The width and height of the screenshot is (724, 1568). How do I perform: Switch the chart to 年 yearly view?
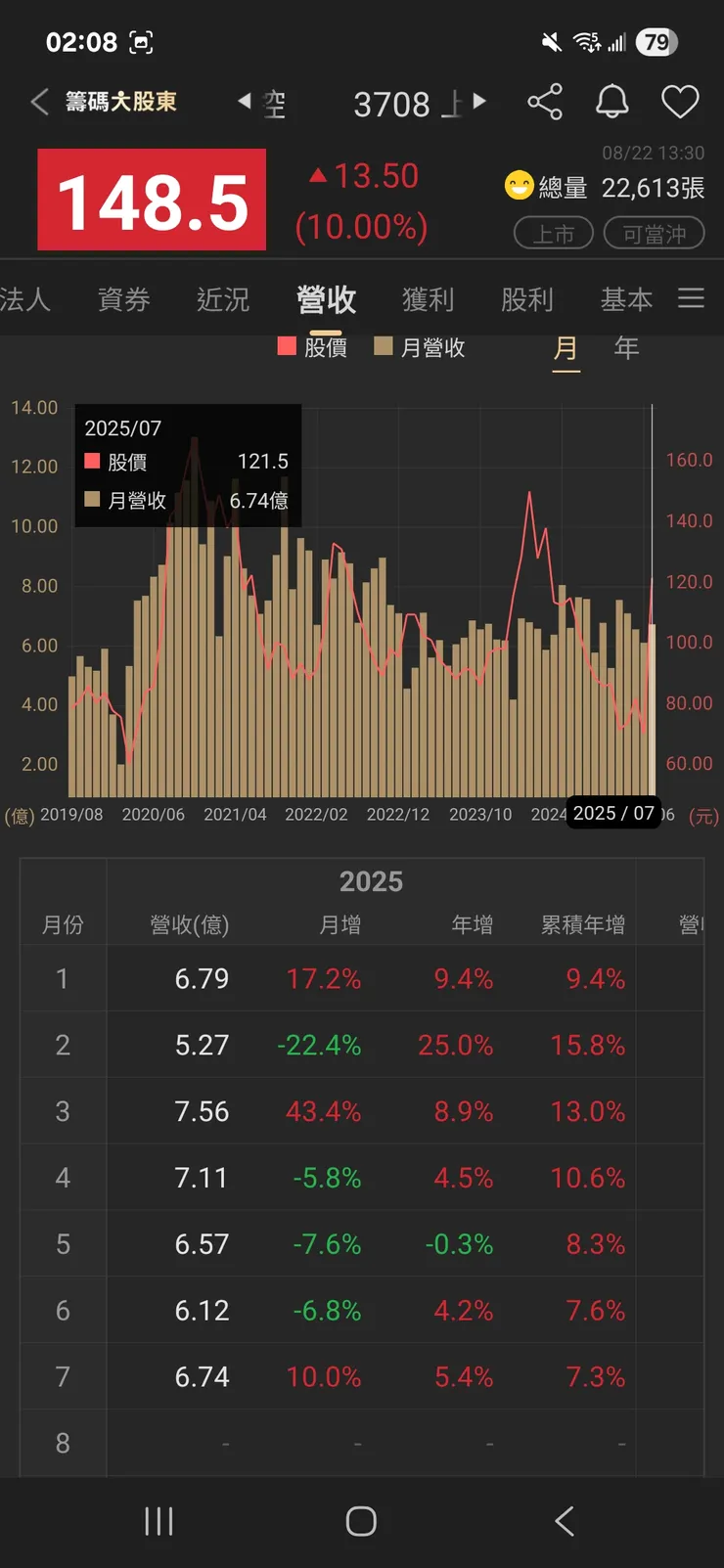[626, 347]
